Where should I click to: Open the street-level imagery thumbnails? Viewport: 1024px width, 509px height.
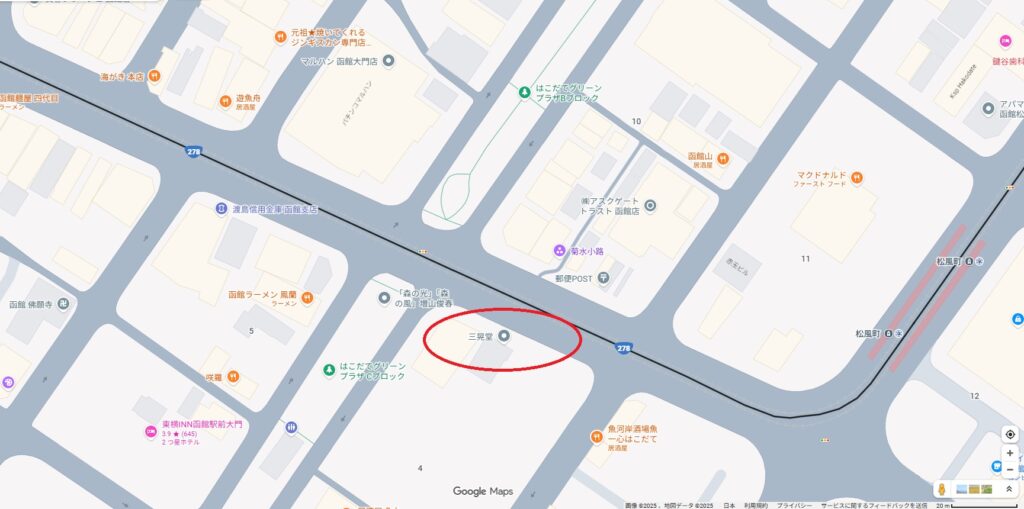point(970,489)
